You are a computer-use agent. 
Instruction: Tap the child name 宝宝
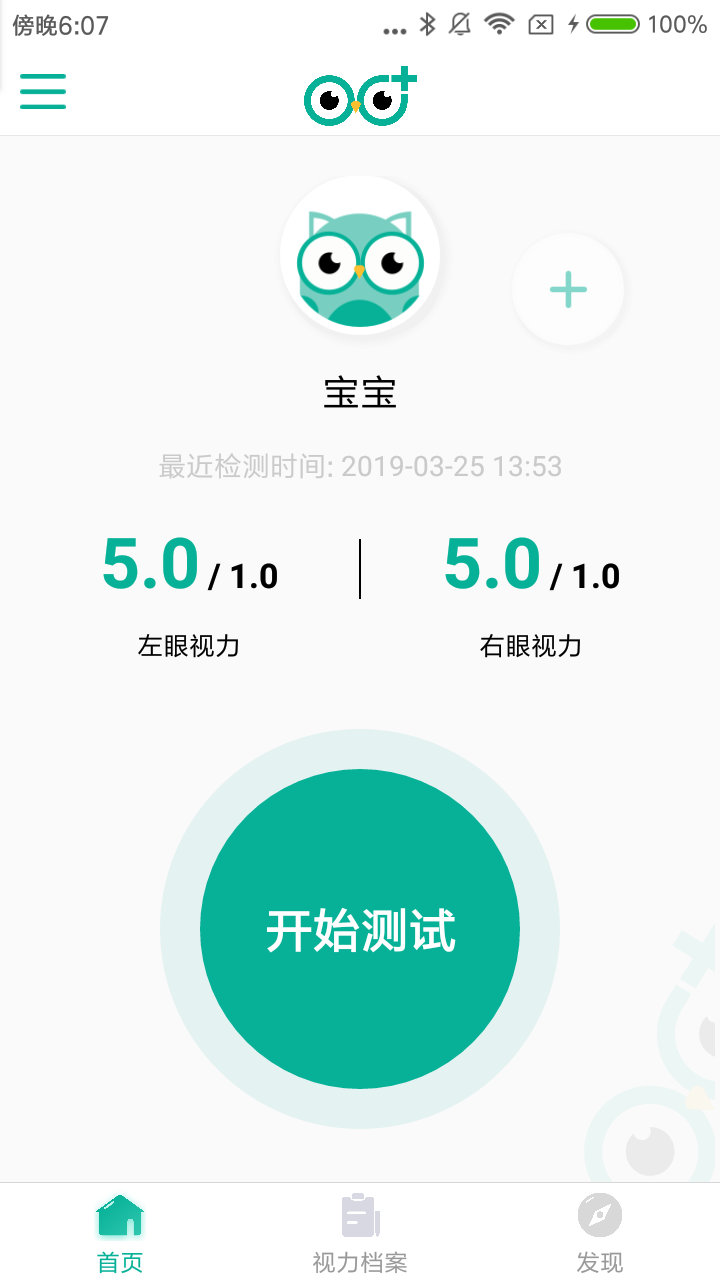pos(360,393)
